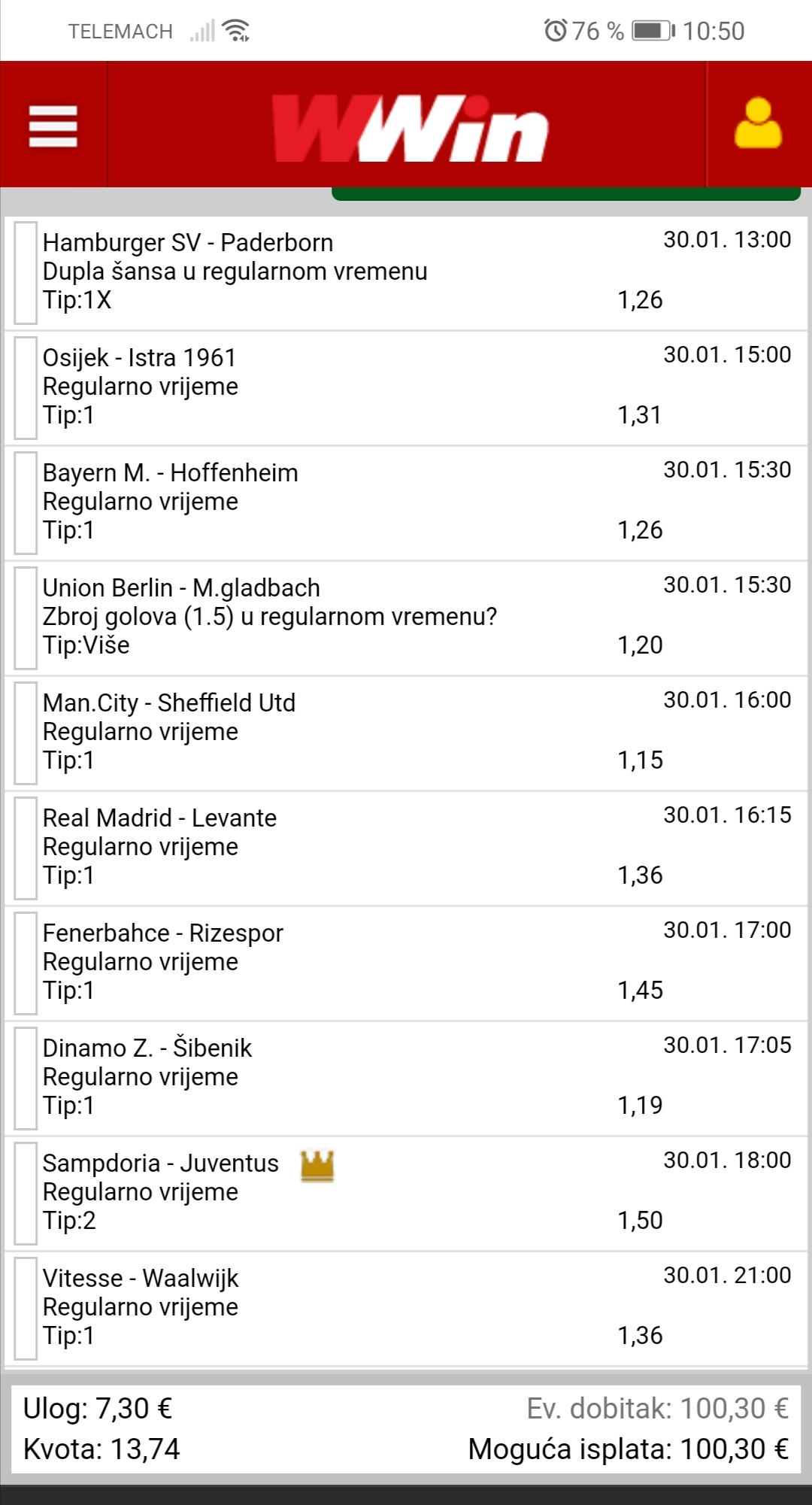The width and height of the screenshot is (812, 1505).
Task: Tick the Man.City - Sheffield Utd checkbox
Action: 26,733
